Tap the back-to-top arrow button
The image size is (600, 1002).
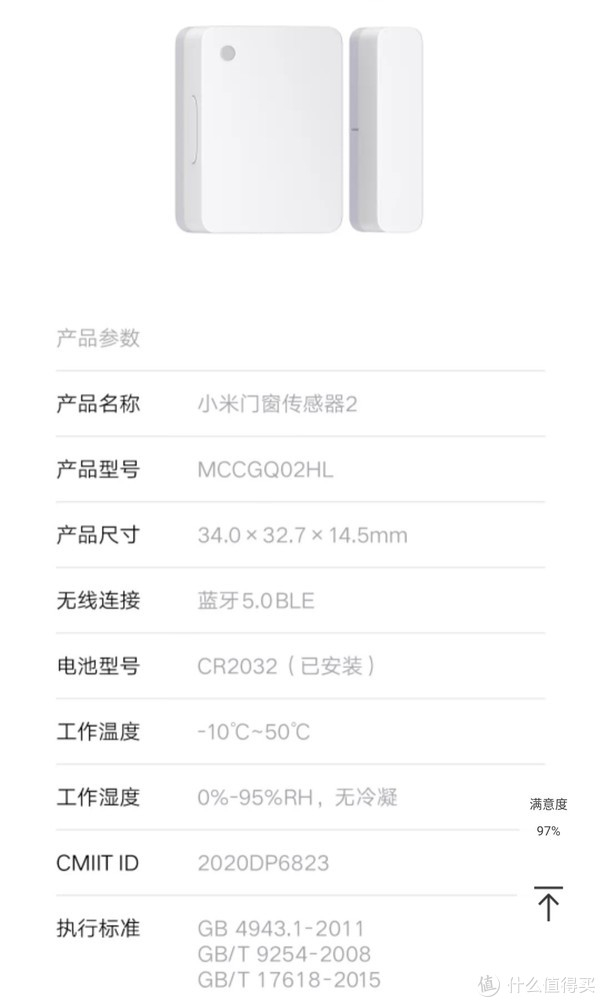pos(548,903)
